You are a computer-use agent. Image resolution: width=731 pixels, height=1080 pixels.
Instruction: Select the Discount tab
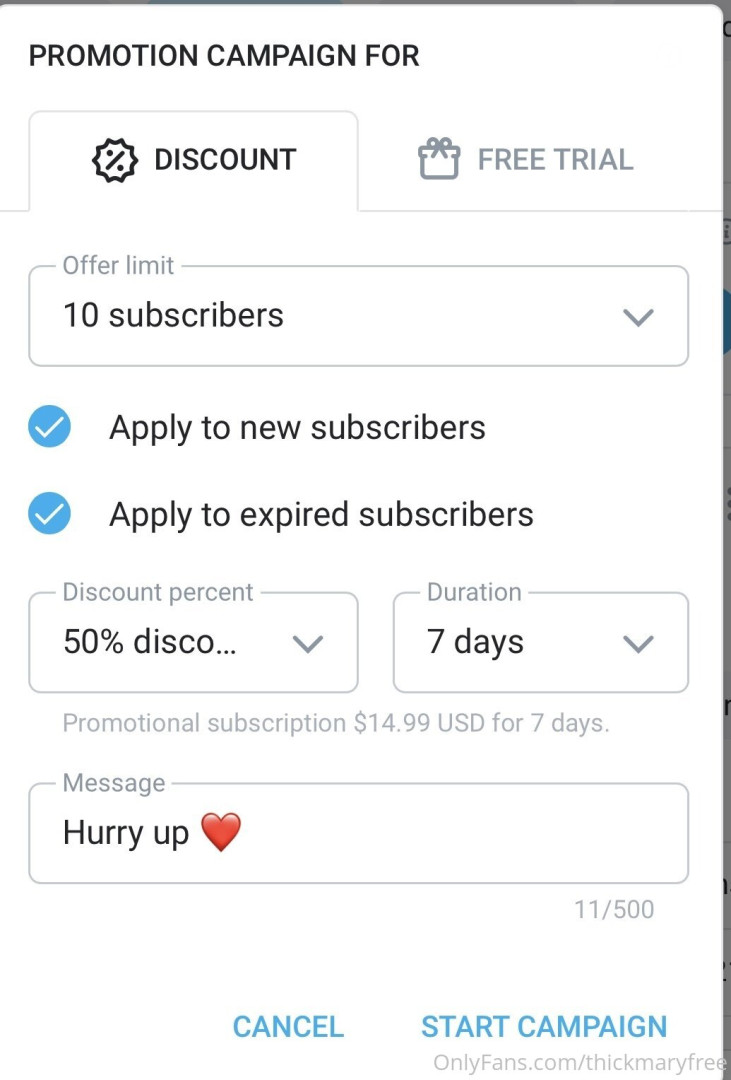[194, 160]
